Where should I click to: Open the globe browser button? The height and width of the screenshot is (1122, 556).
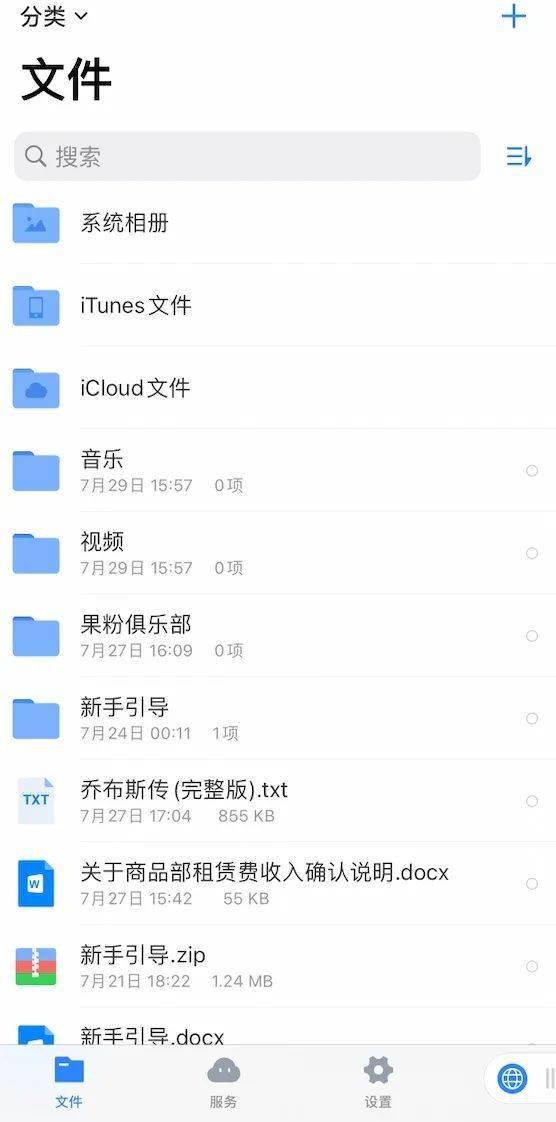[512, 1078]
